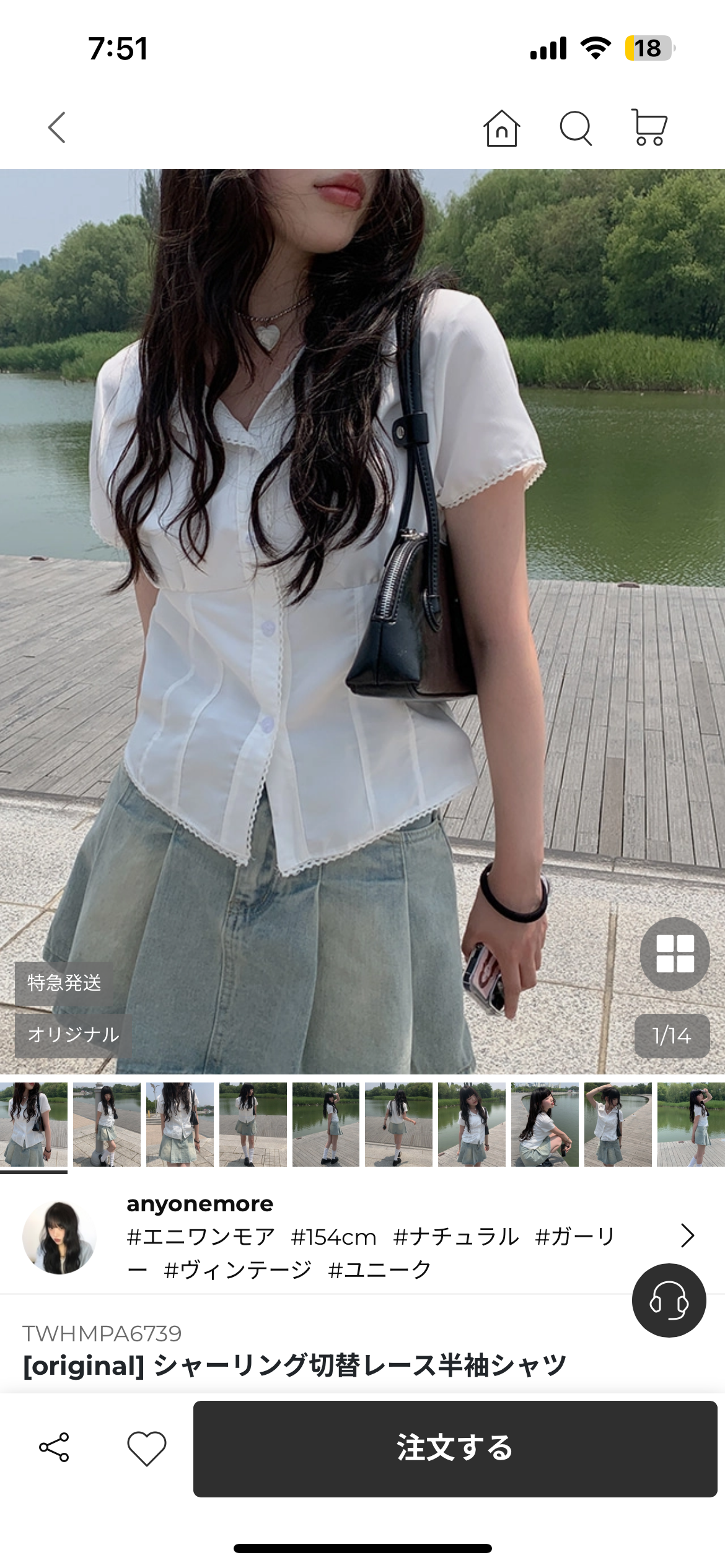Open the home icon in top bar
The height and width of the screenshot is (1568, 725).
tap(501, 128)
